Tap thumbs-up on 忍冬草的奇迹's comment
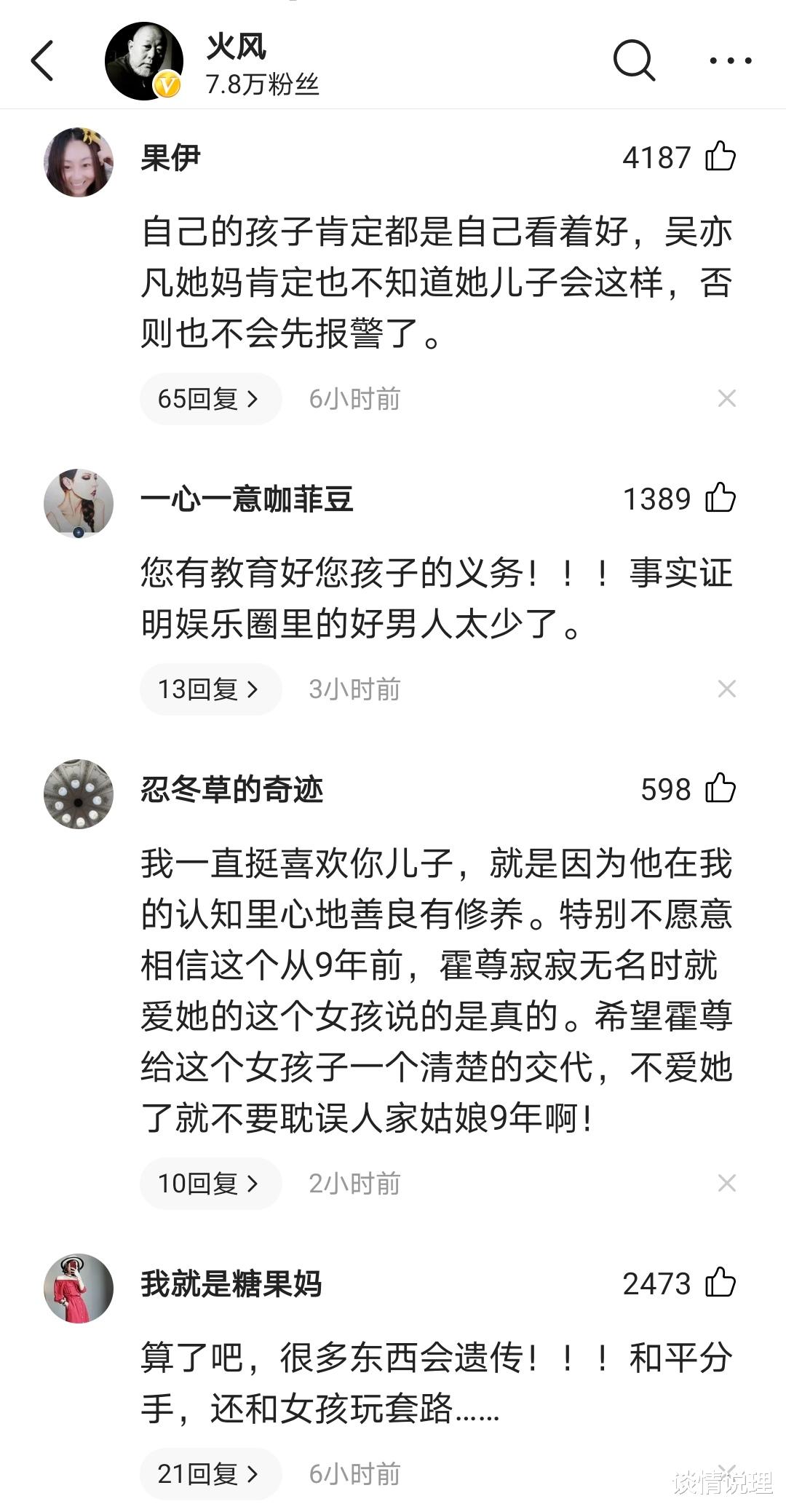The height and width of the screenshot is (1512, 786). click(720, 789)
